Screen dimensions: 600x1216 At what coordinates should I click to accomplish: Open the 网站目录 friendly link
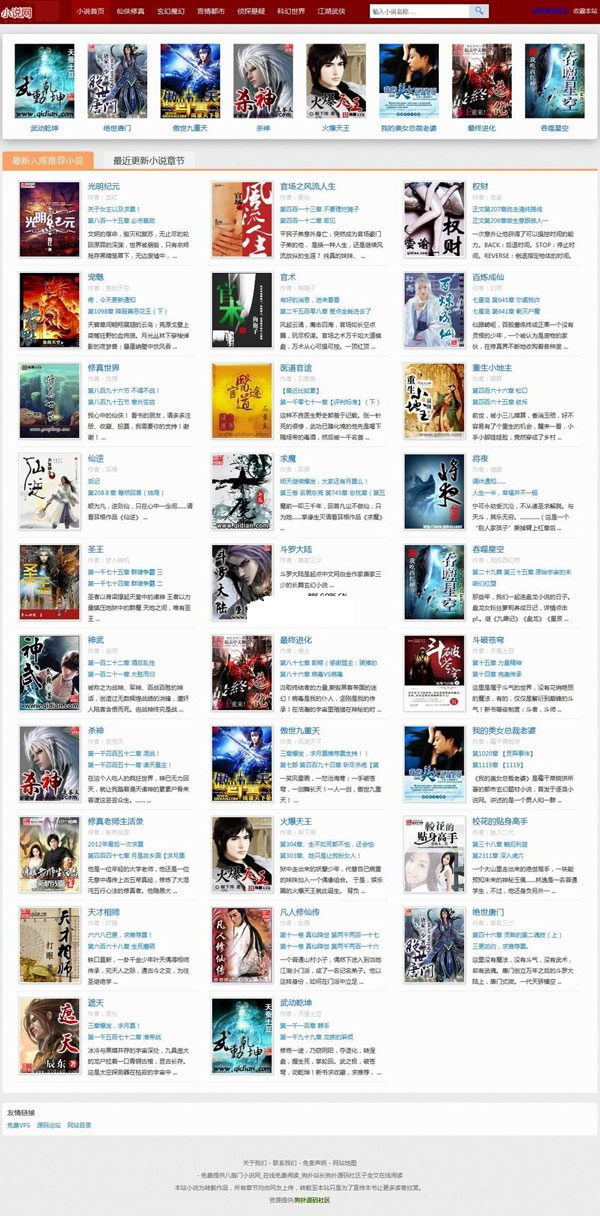(x=79, y=1125)
